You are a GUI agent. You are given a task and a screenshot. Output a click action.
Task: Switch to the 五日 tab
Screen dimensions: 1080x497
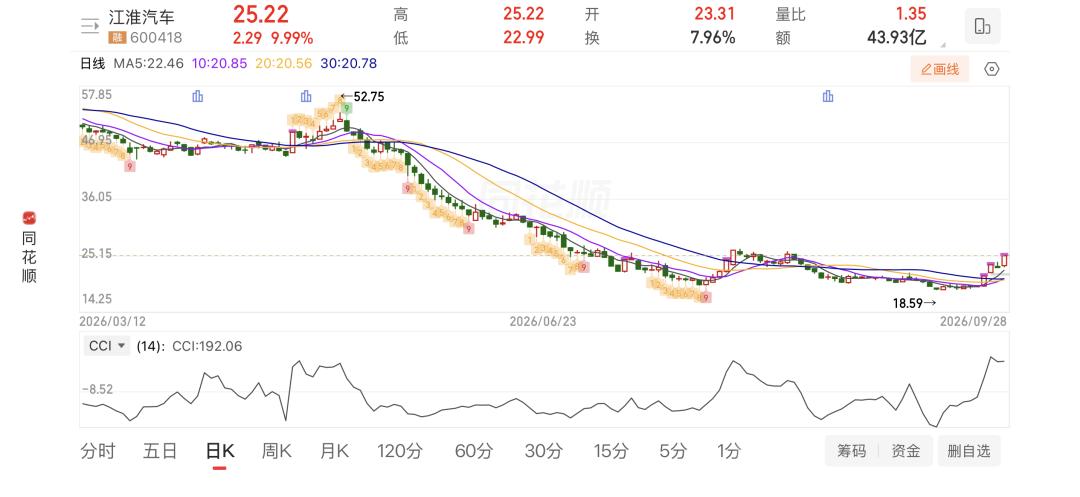pos(160,452)
